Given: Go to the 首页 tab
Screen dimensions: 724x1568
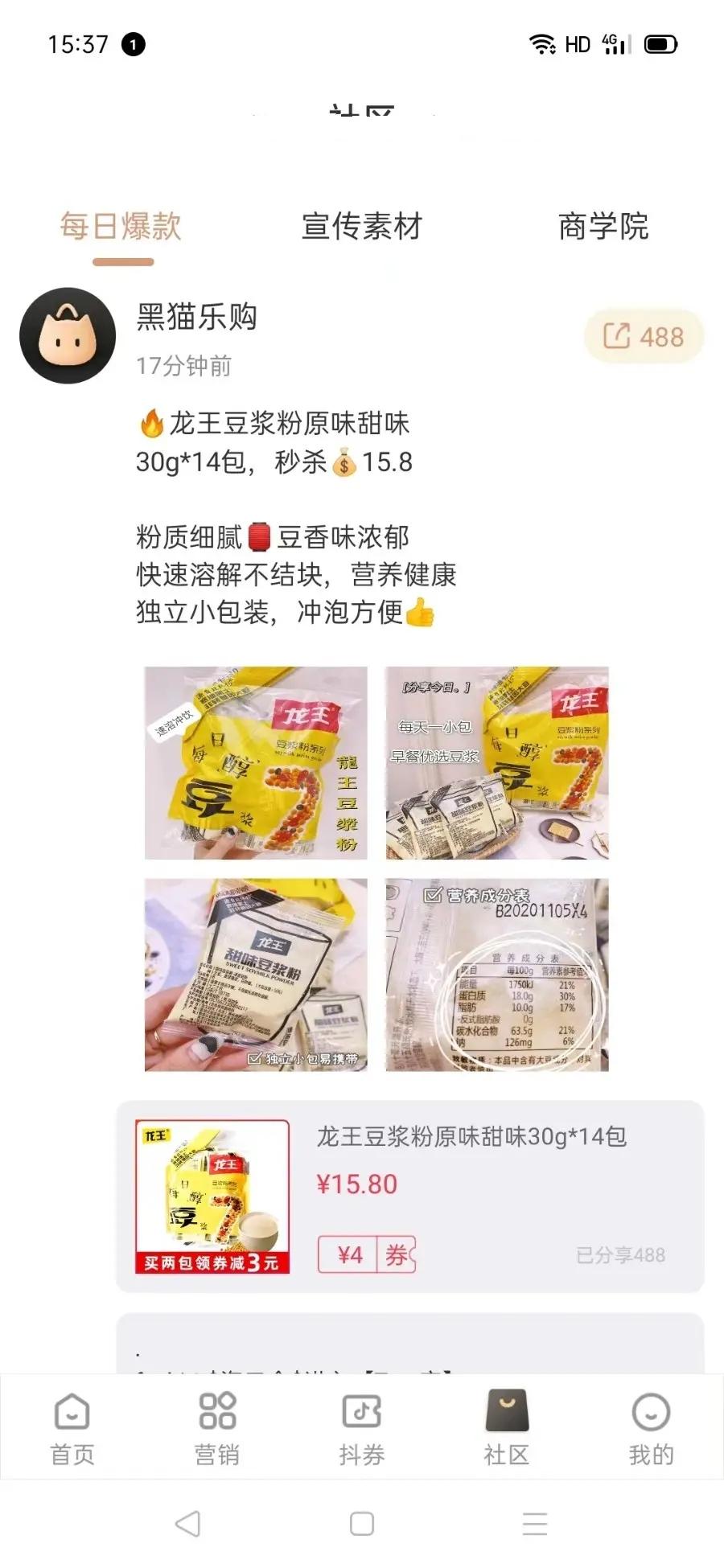Looking at the screenshot, I should coord(72,1430).
